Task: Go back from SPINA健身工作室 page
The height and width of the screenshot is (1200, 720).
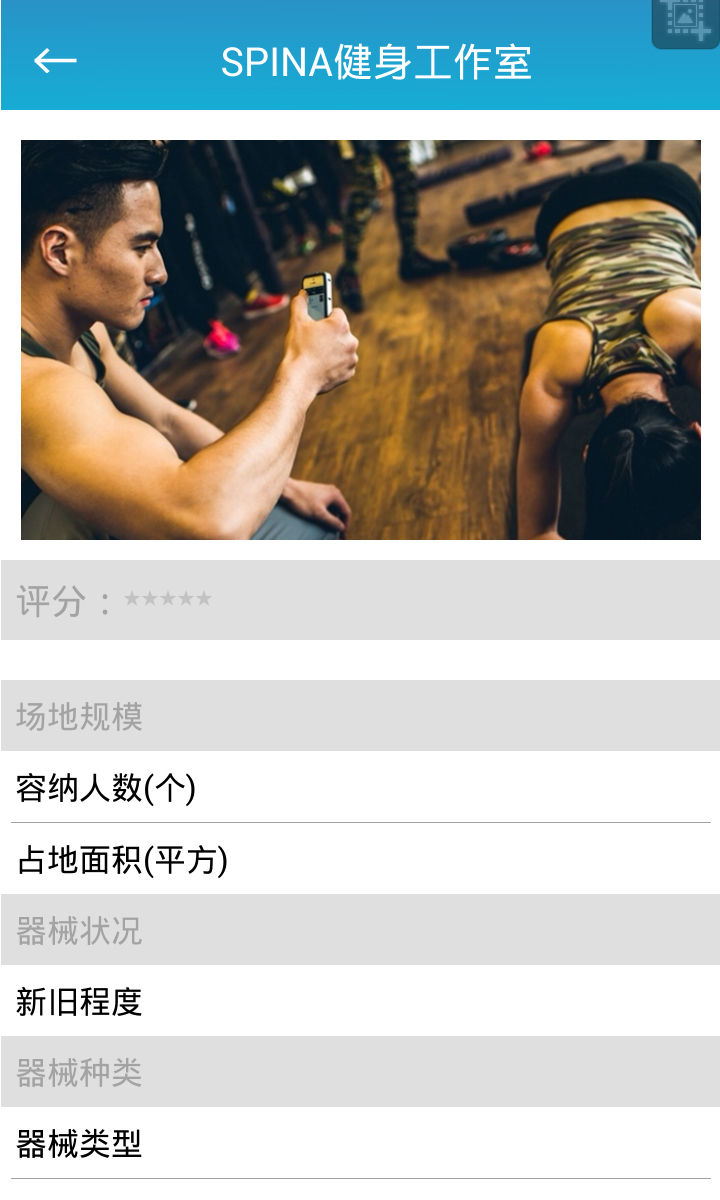Action: (x=55, y=62)
